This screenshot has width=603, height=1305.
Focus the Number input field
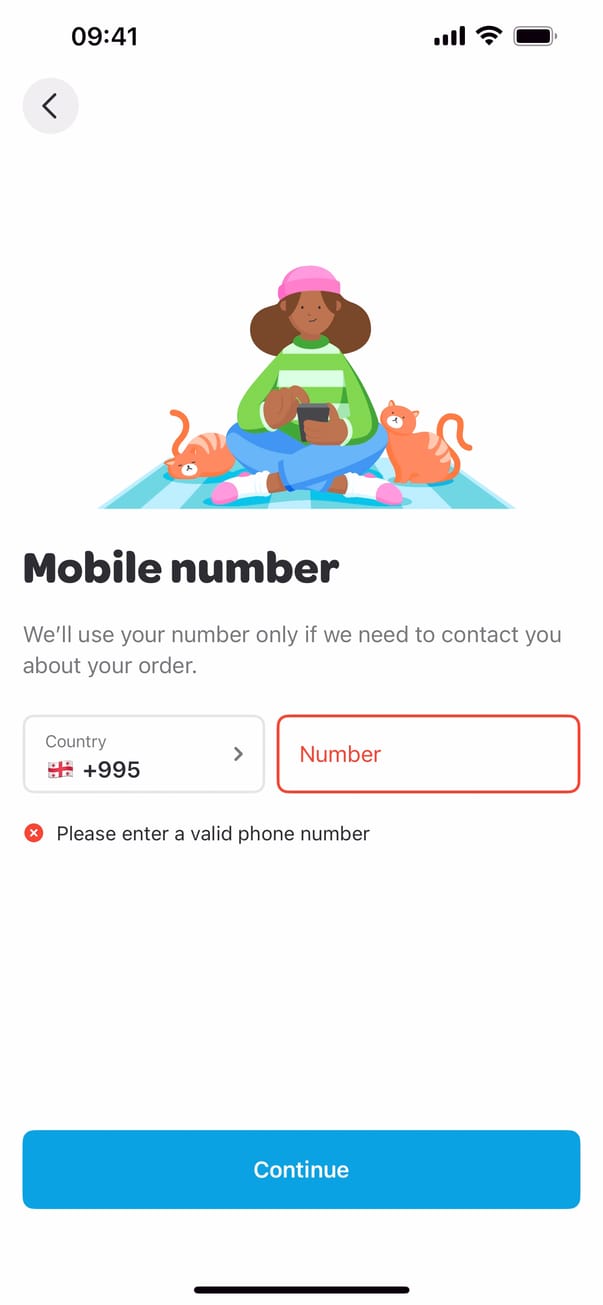point(428,754)
